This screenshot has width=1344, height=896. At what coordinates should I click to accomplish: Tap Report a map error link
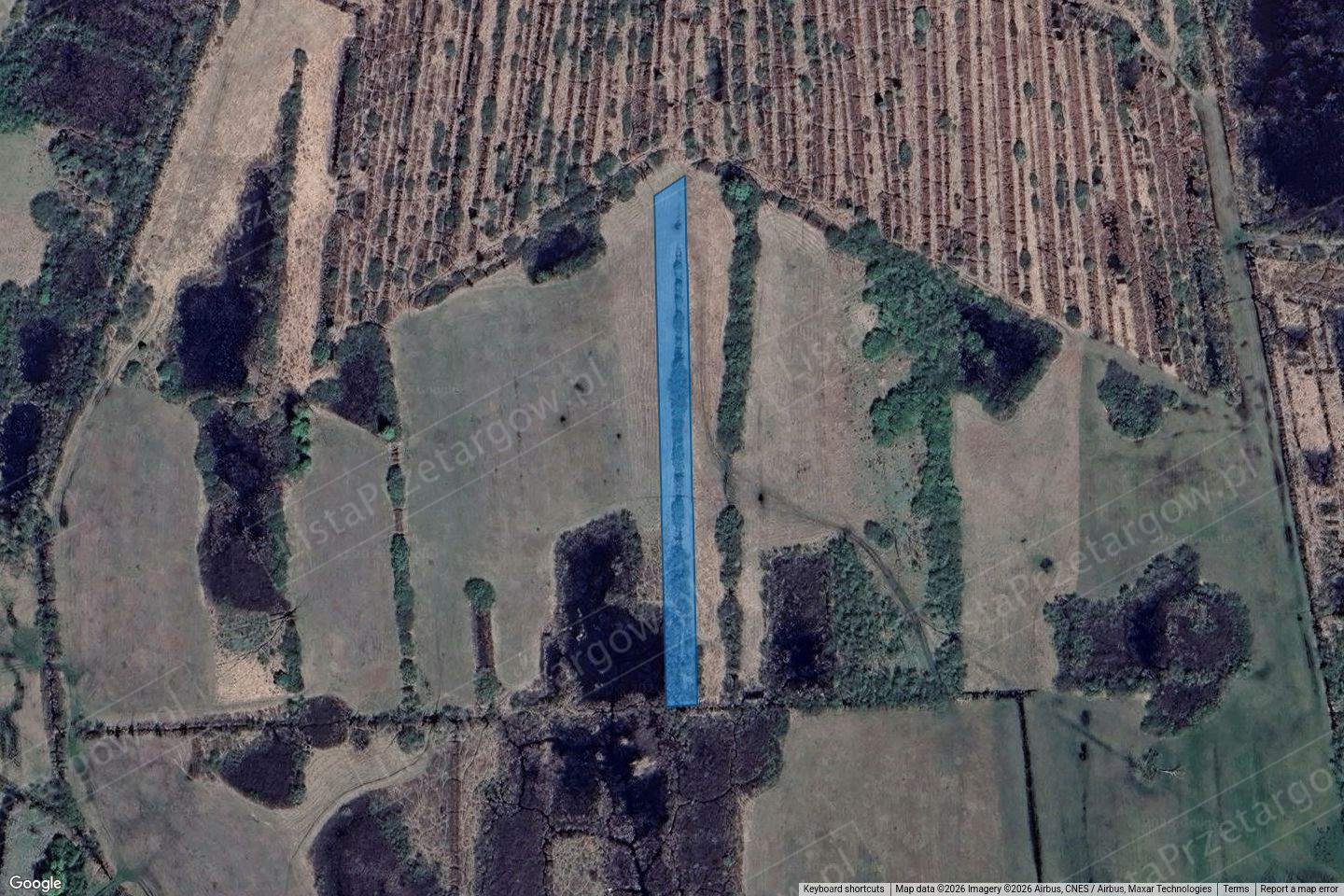tap(1299, 889)
